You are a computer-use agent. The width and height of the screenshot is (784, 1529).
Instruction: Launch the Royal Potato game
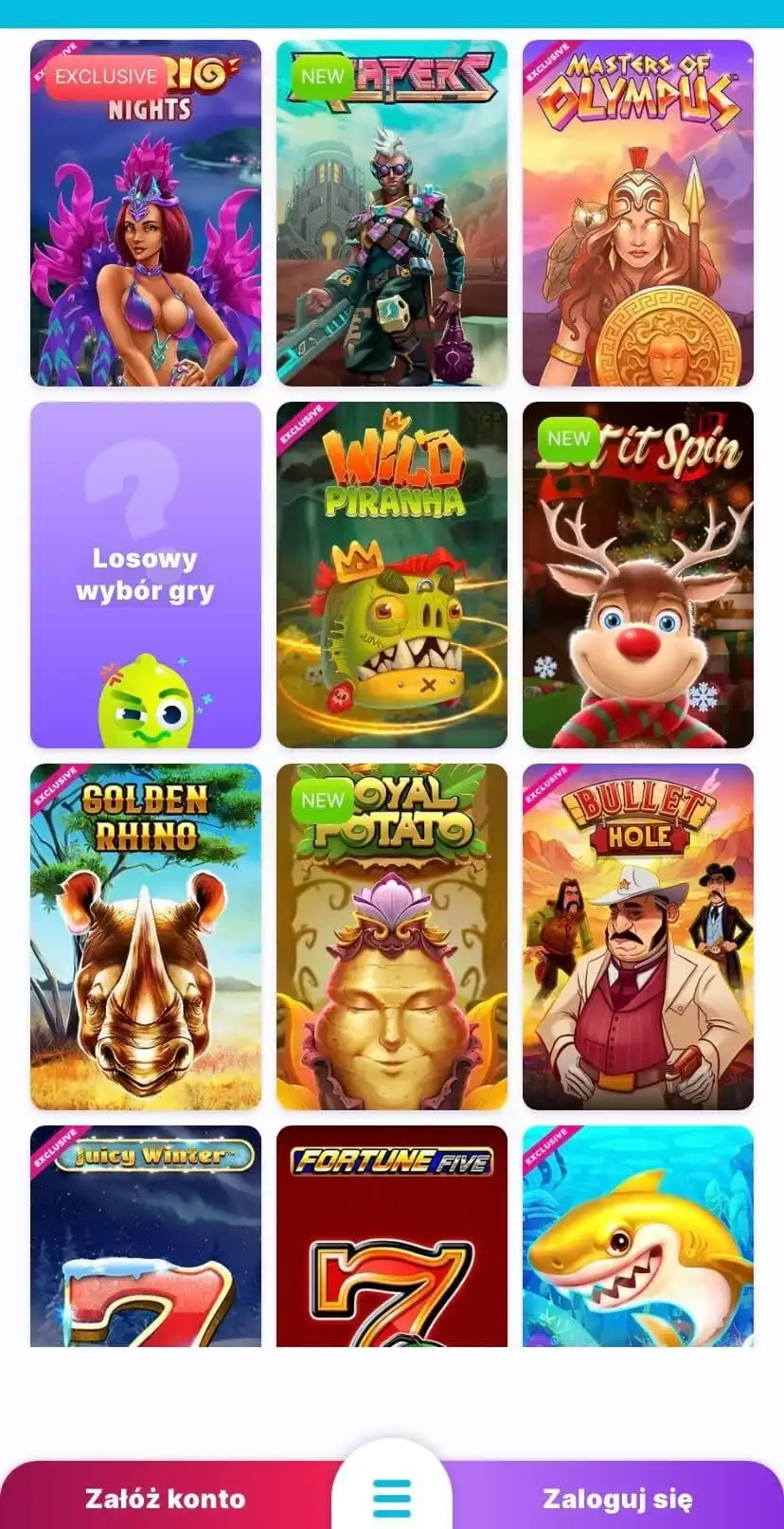tap(391, 937)
